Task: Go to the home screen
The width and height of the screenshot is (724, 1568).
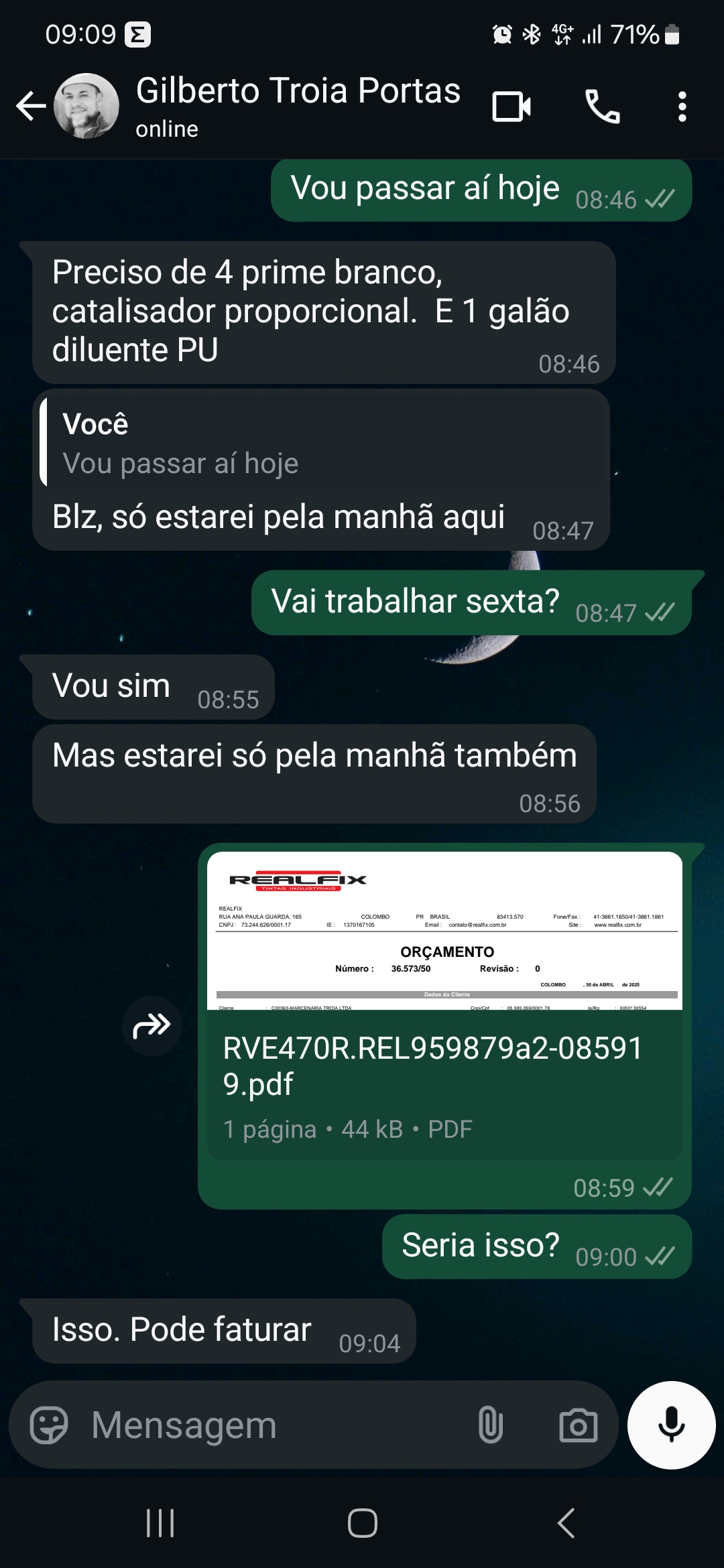Action: tap(362, 1523)
